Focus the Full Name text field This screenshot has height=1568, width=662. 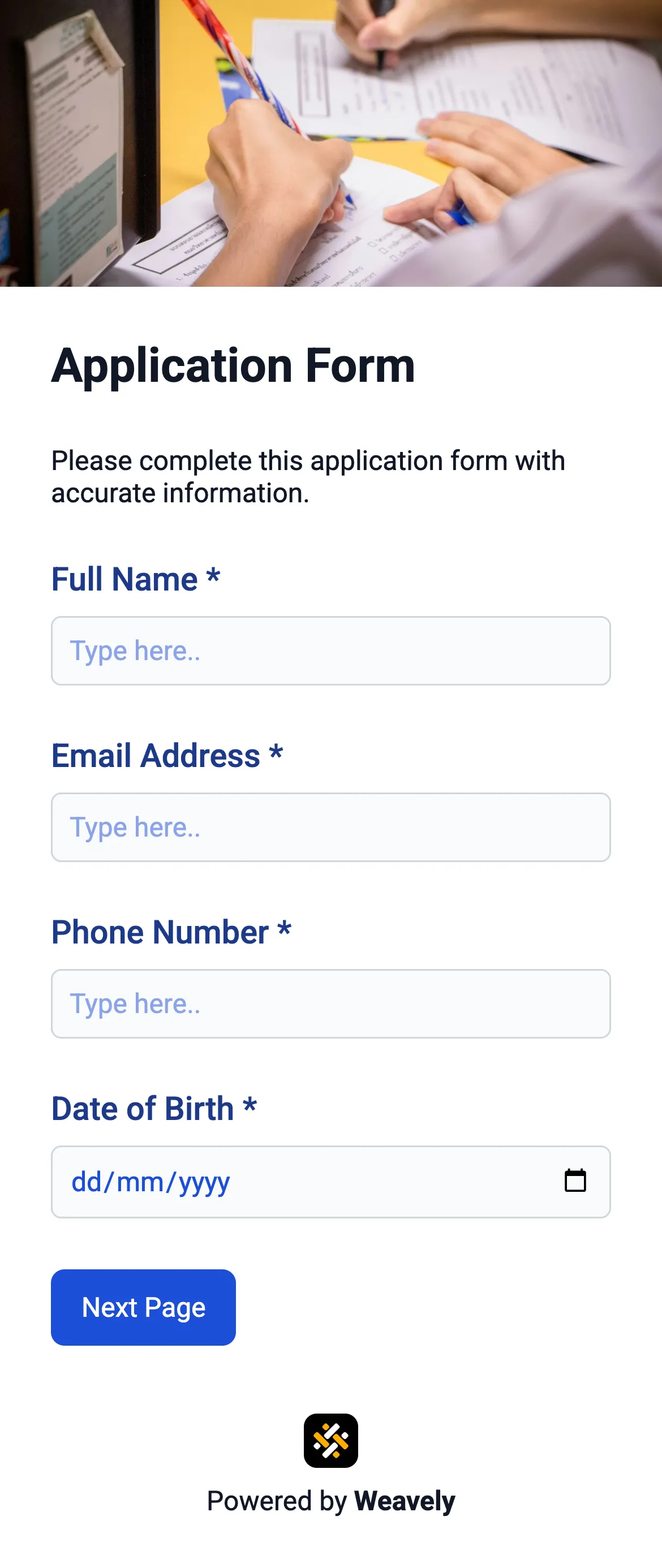click(330, 651)
